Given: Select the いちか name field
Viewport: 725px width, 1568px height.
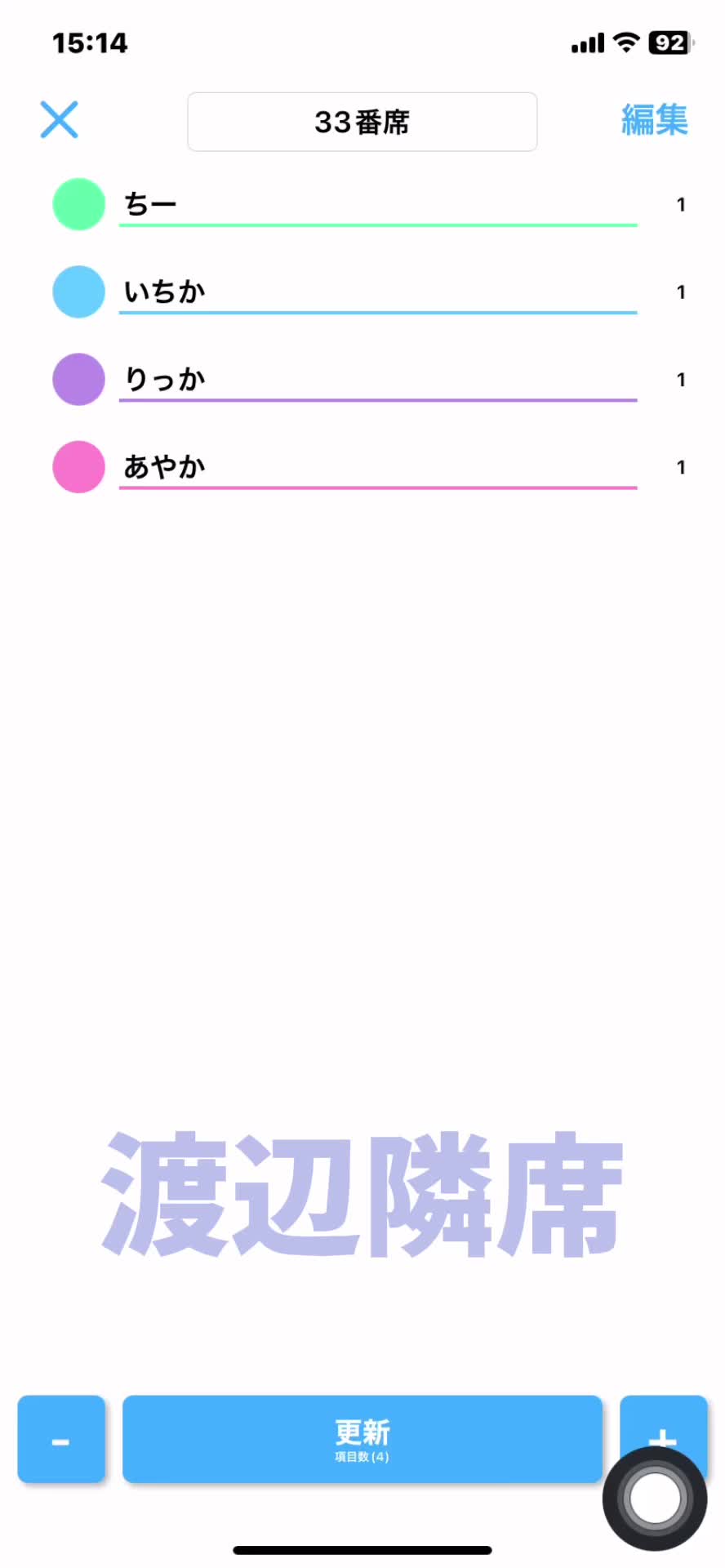Looking at the screenshot, I should pyautogui.click(x=377, y=292).
